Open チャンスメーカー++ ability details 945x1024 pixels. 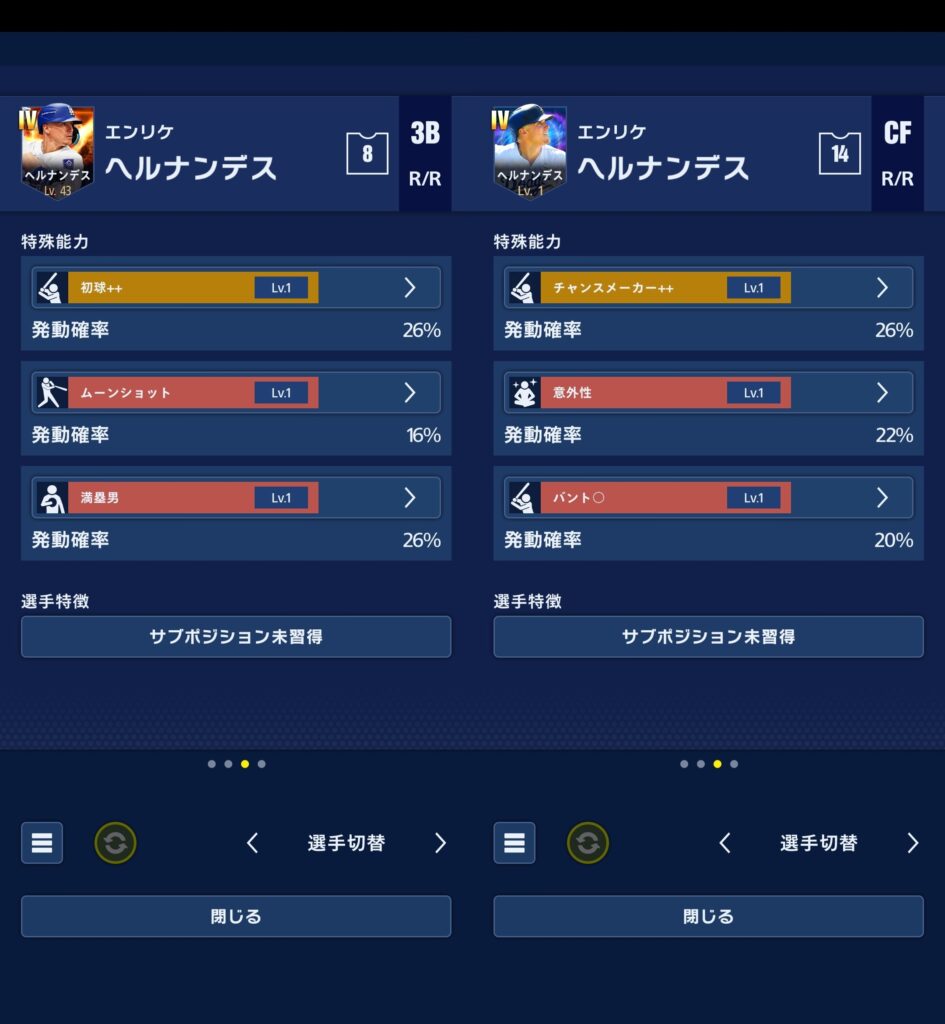708,288
